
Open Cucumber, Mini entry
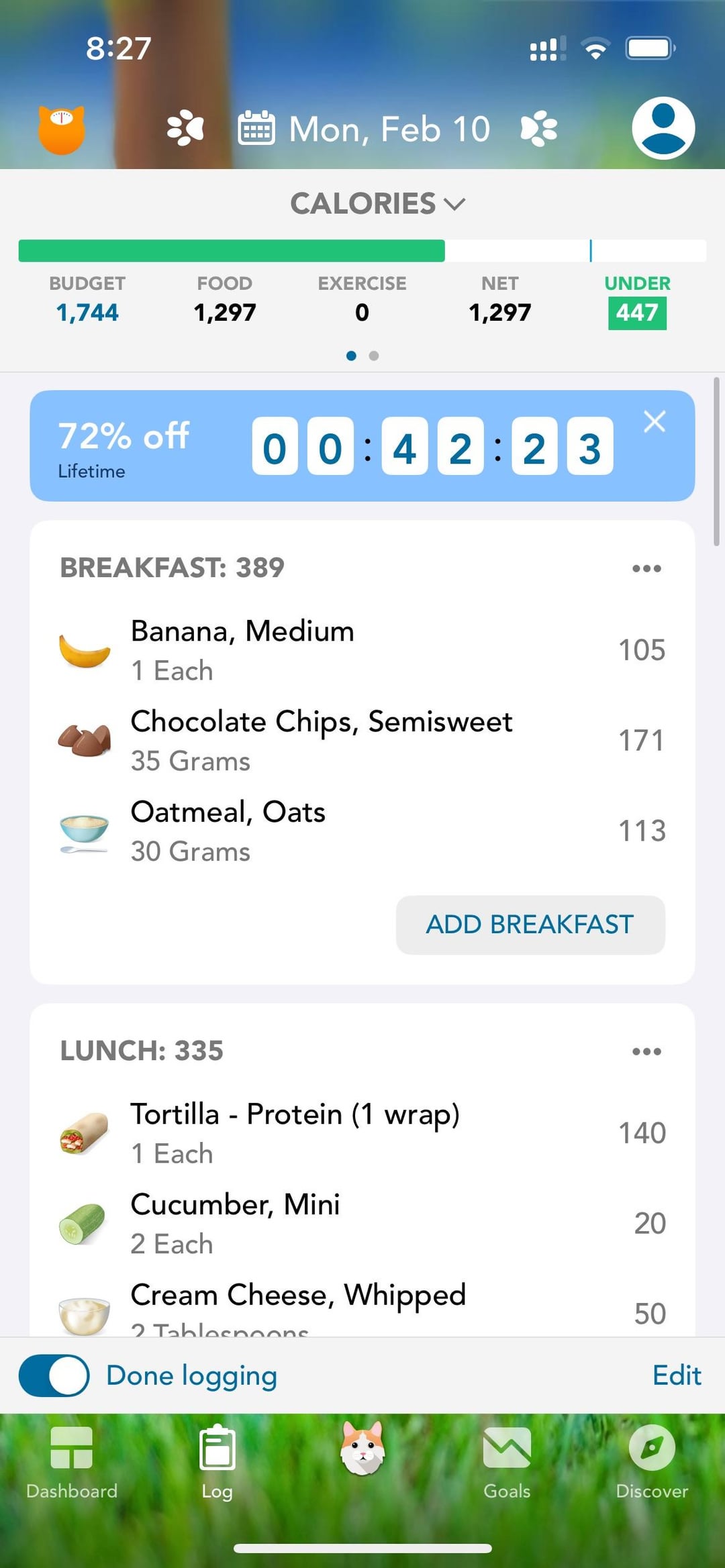(x=362, y=1224)
